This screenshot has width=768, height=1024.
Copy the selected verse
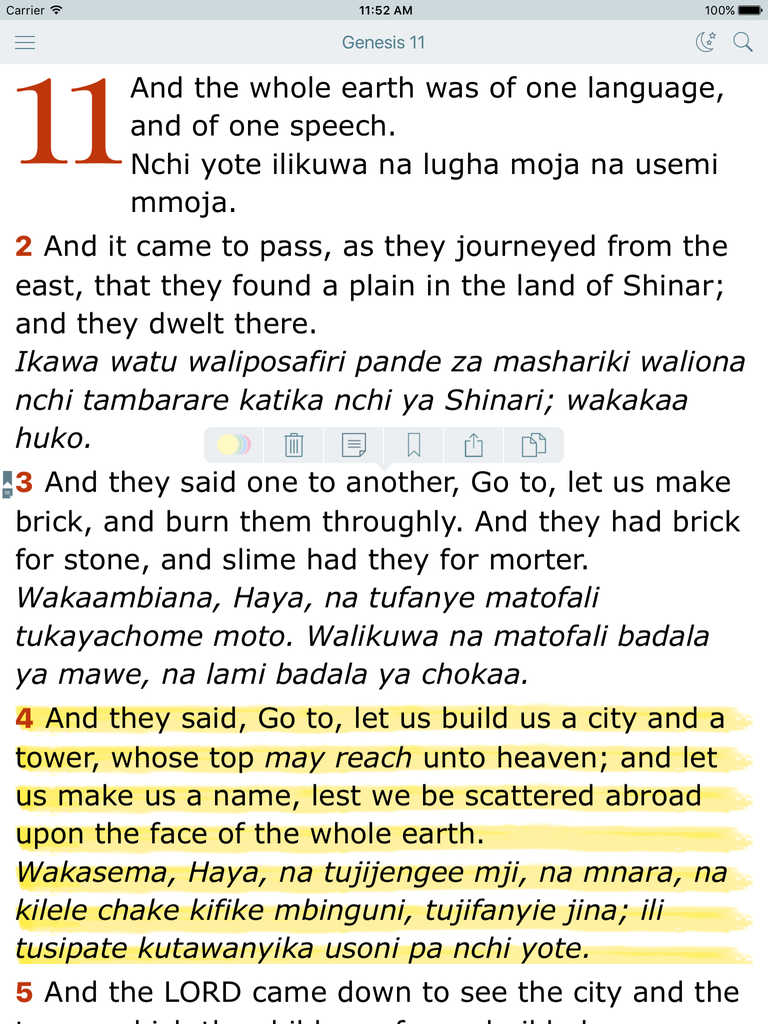(533, 445)
